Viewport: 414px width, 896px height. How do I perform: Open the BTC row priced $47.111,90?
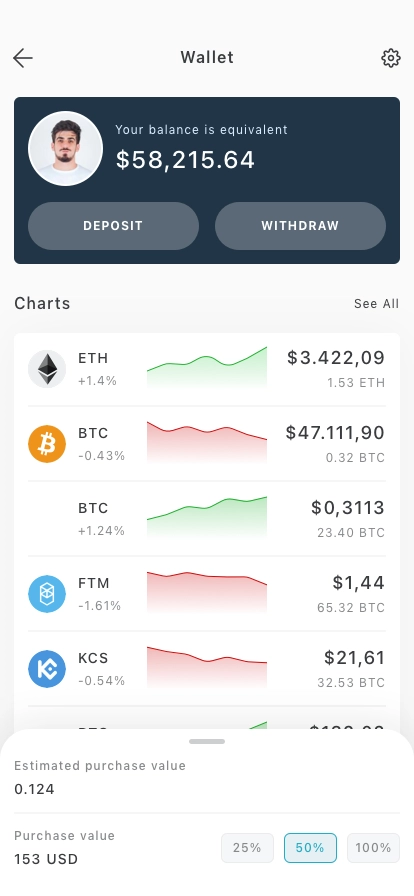(x=207, y=444)
